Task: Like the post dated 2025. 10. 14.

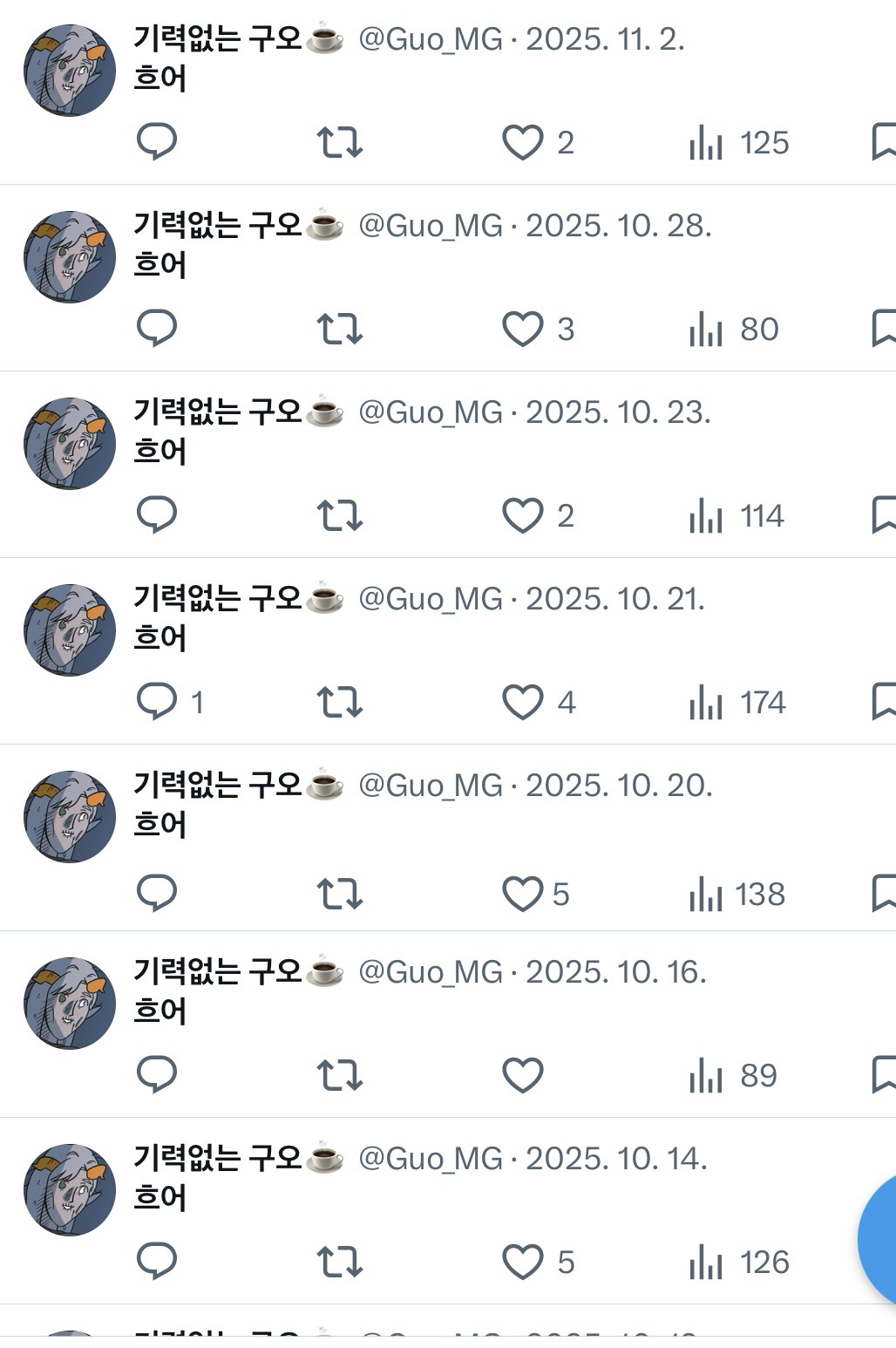Action: point(523,1262)
